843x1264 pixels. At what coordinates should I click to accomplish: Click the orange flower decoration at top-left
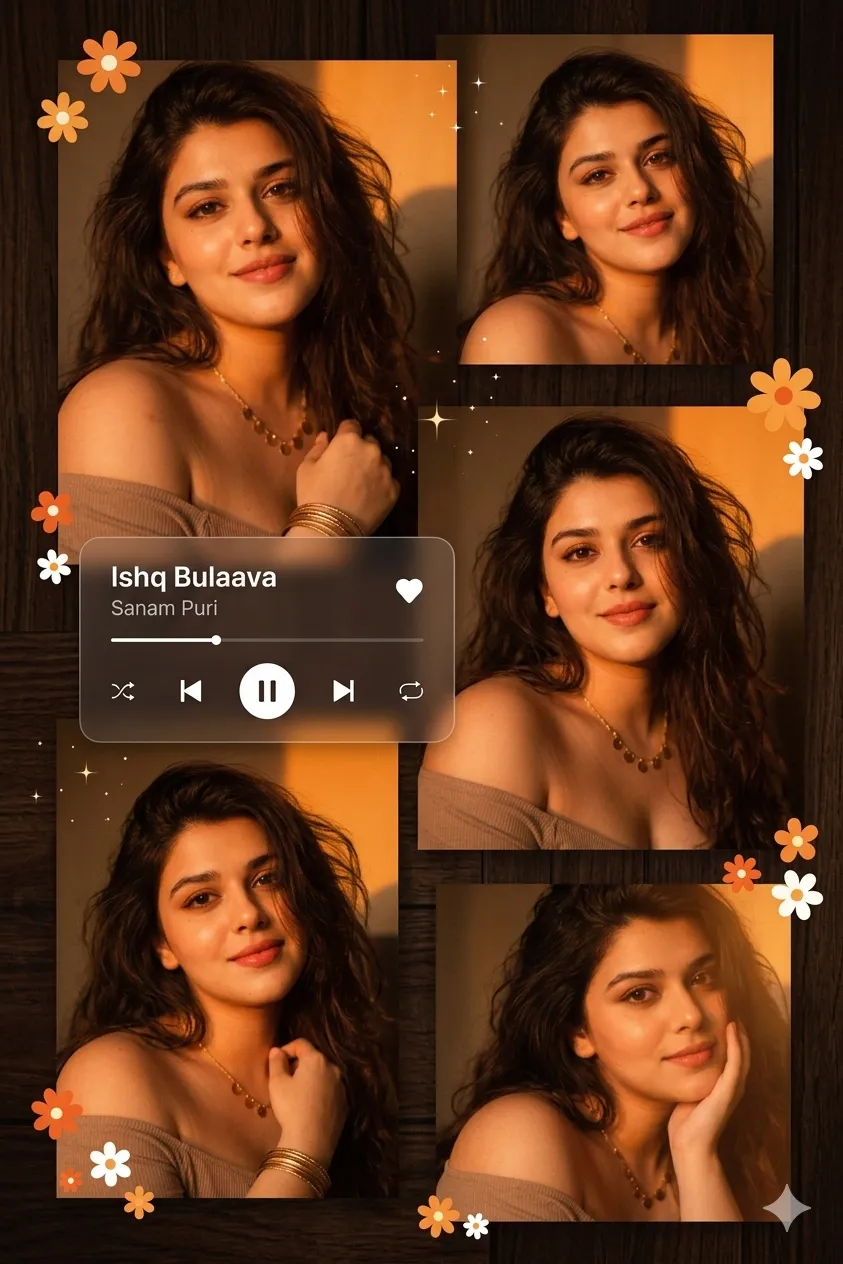pyautogui.click(x=108, y=63)
